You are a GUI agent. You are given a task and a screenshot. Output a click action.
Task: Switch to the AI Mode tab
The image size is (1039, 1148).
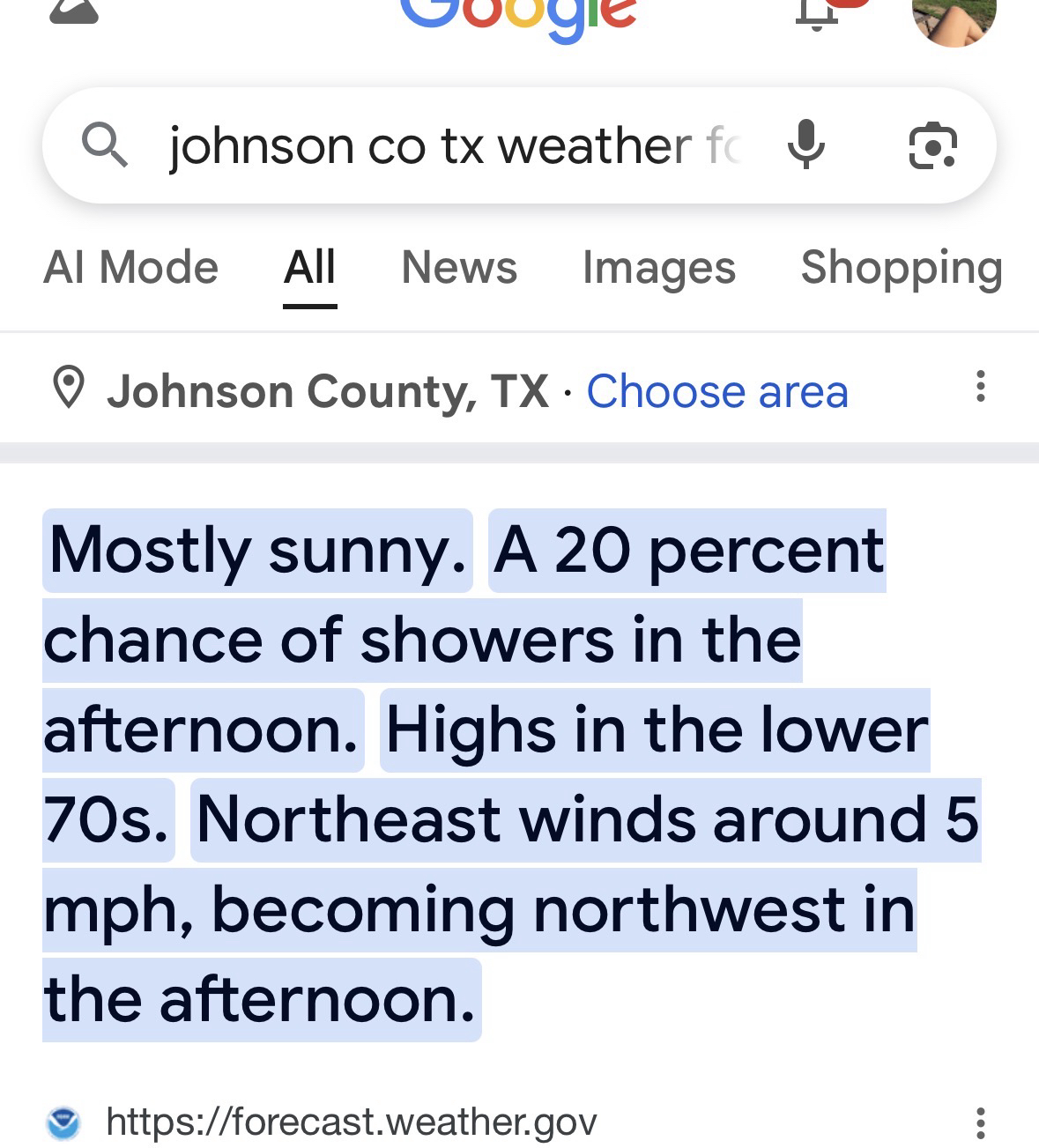pos(130,268)
